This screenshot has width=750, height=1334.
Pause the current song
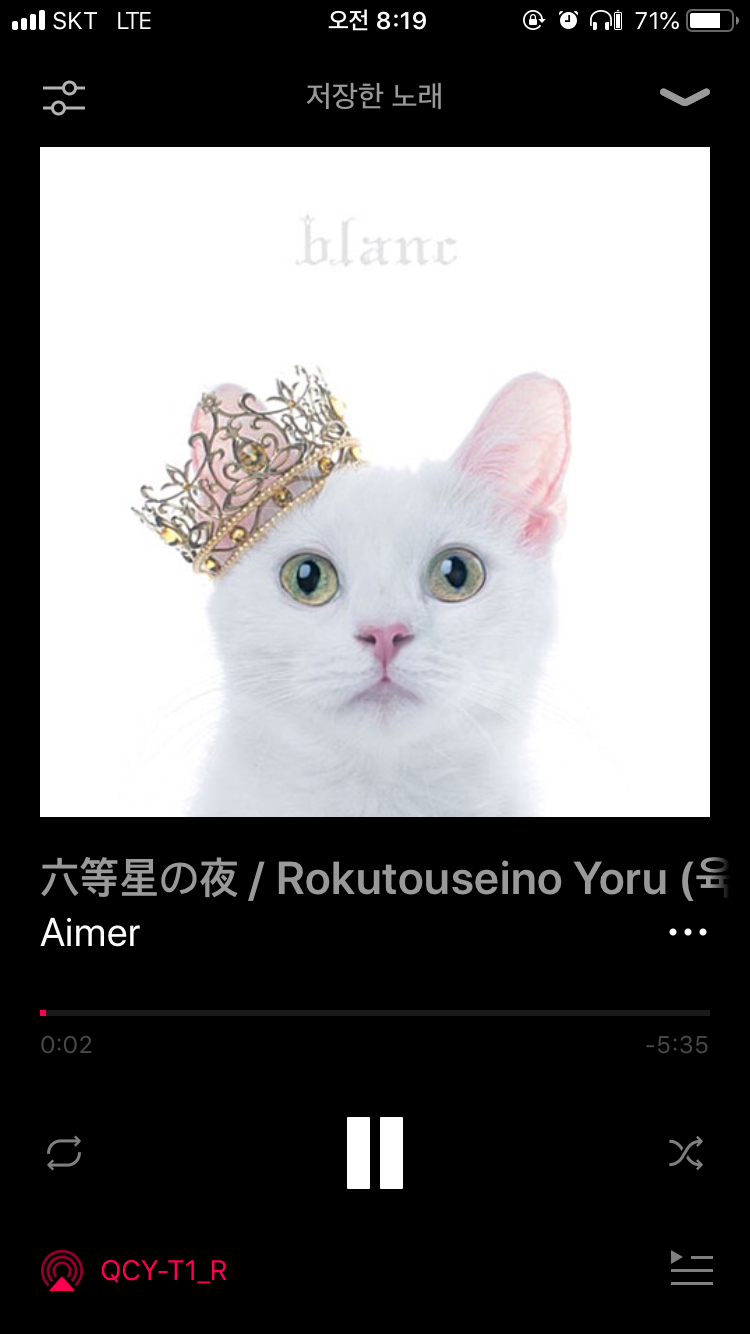click(x=375, y=1153)
